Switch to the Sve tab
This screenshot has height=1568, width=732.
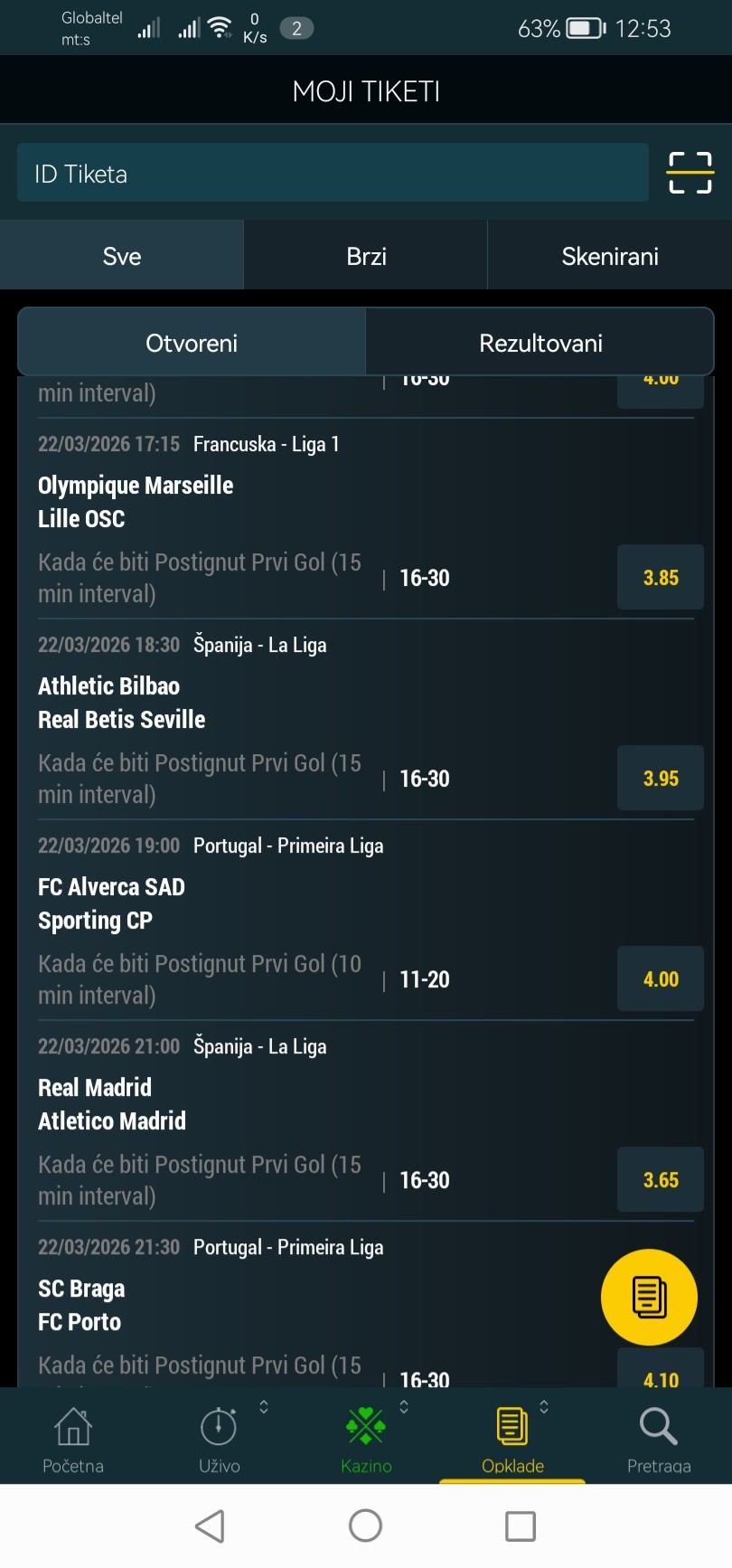pyautogui.click(x=122, y=256)
